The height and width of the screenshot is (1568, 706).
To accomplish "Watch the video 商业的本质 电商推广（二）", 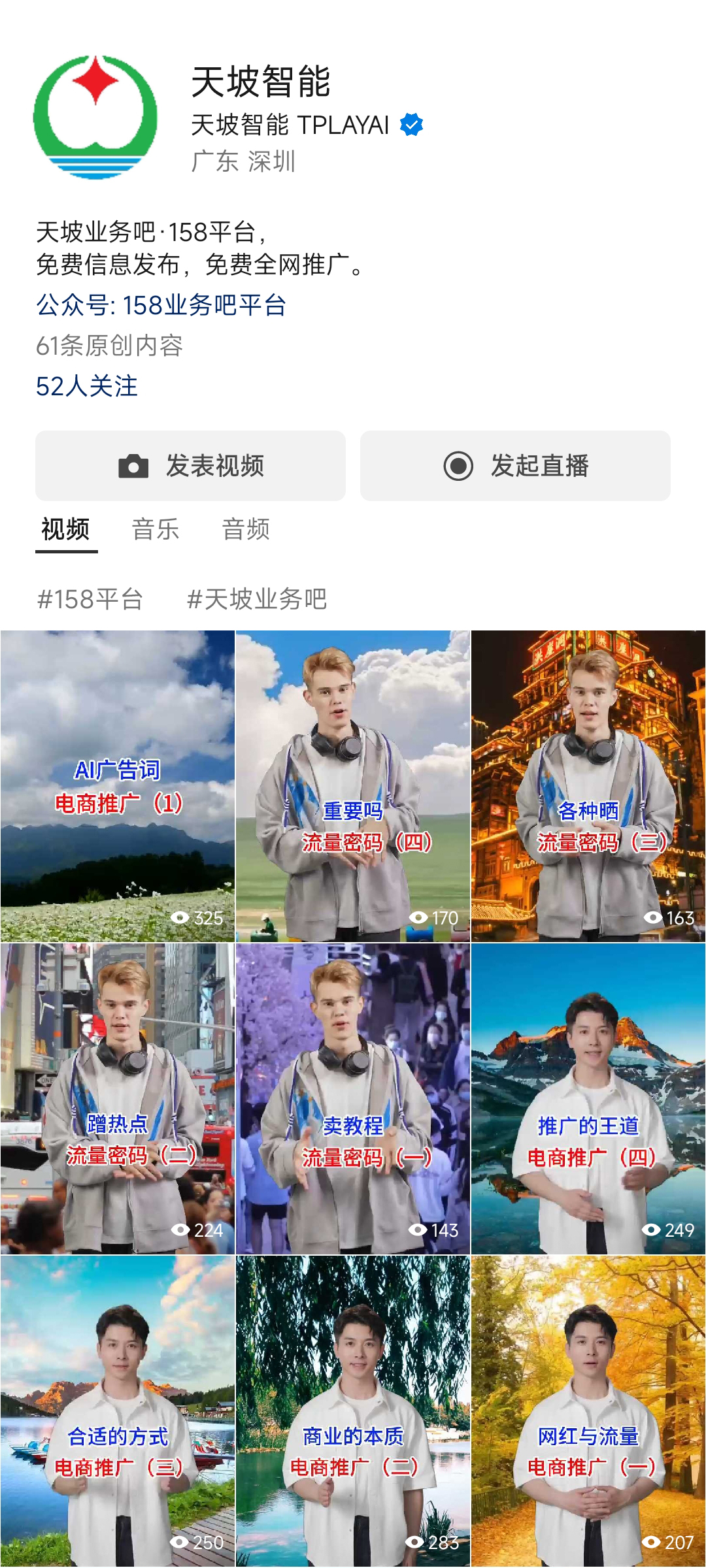I will tap(353, 1411).
